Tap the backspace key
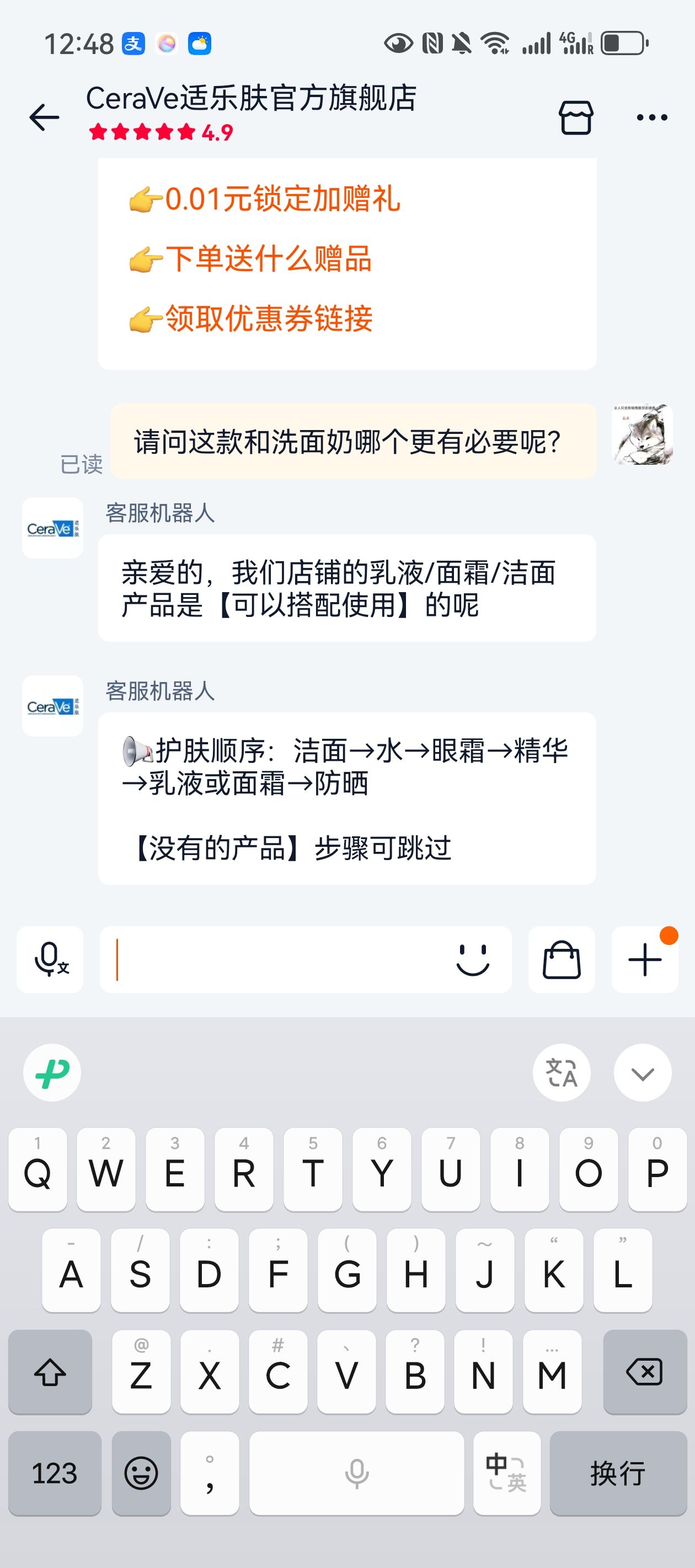Viewport: 695px width, 1568px height. coord(644,1372)
